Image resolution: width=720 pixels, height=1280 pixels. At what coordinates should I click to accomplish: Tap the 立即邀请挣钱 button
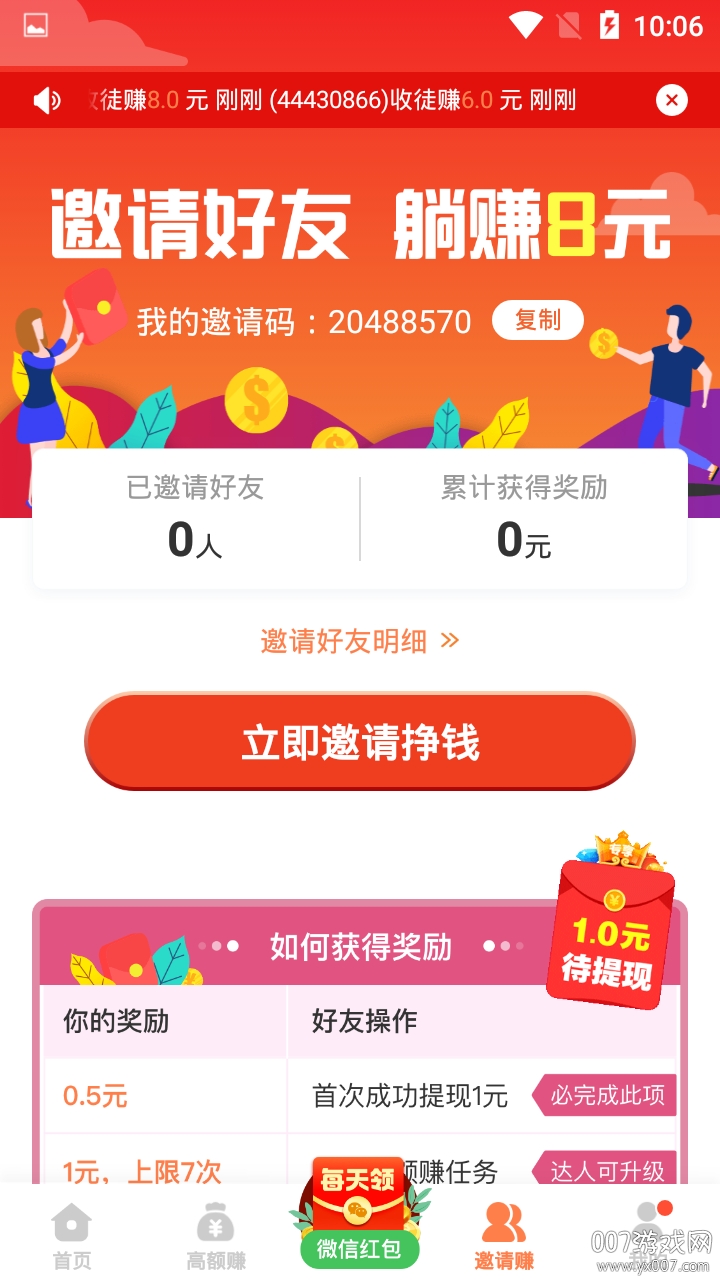tap(360, 742)
